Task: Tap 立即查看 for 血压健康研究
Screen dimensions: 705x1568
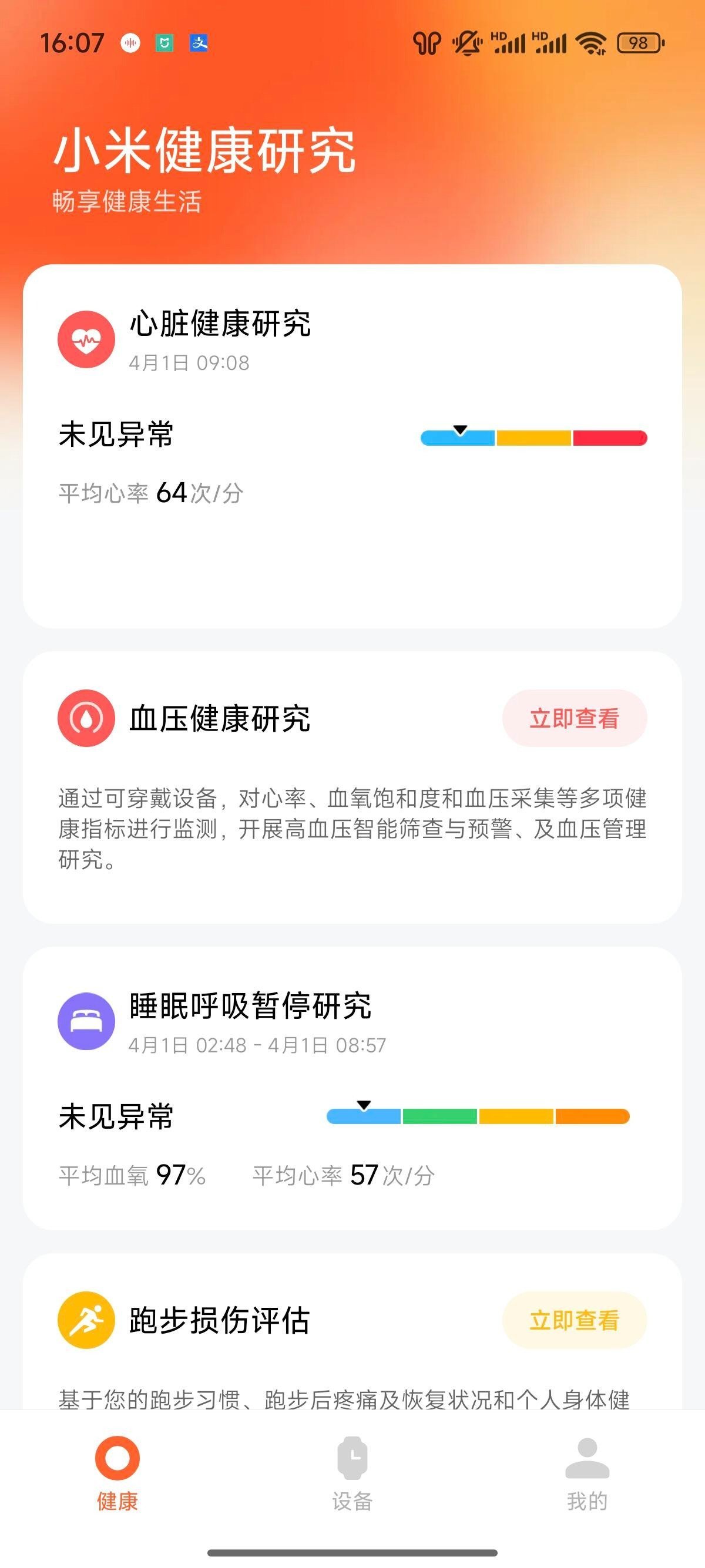Action: point(573,718)
